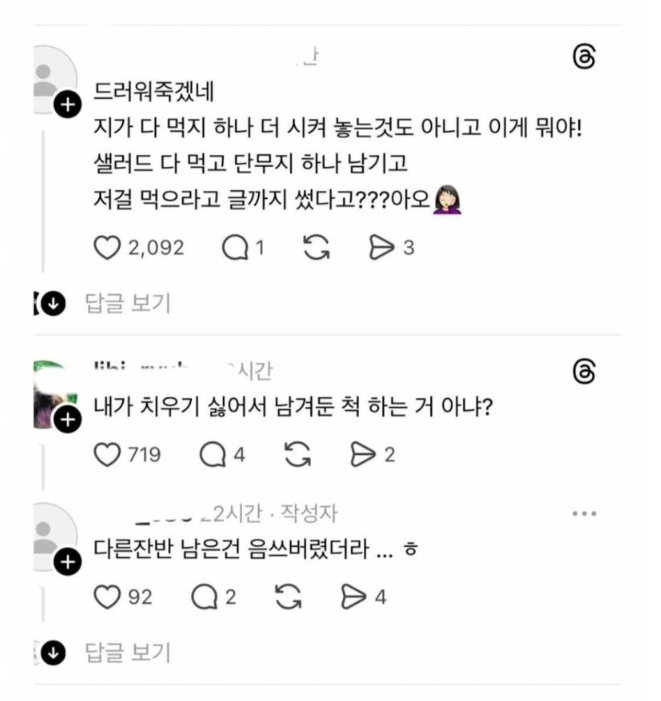The width and height of the screenshot is (661, 701).
Task: Reply to the 다른잔반 남은건 comment
Action: [203, 597]
